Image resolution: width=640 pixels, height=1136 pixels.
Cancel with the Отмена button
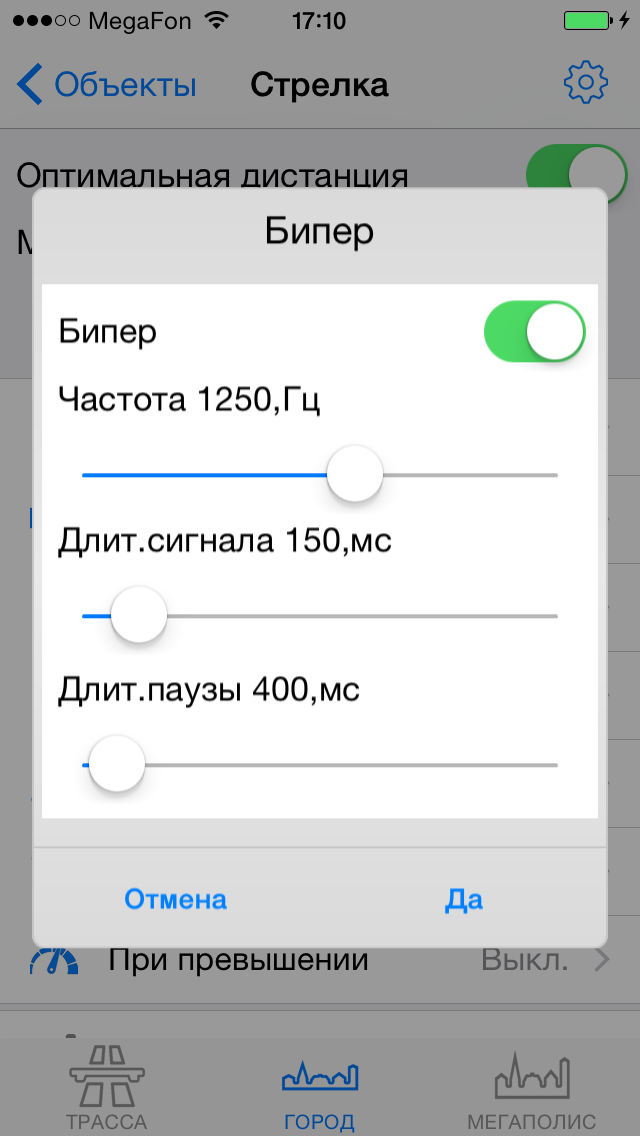coord(176,899)
